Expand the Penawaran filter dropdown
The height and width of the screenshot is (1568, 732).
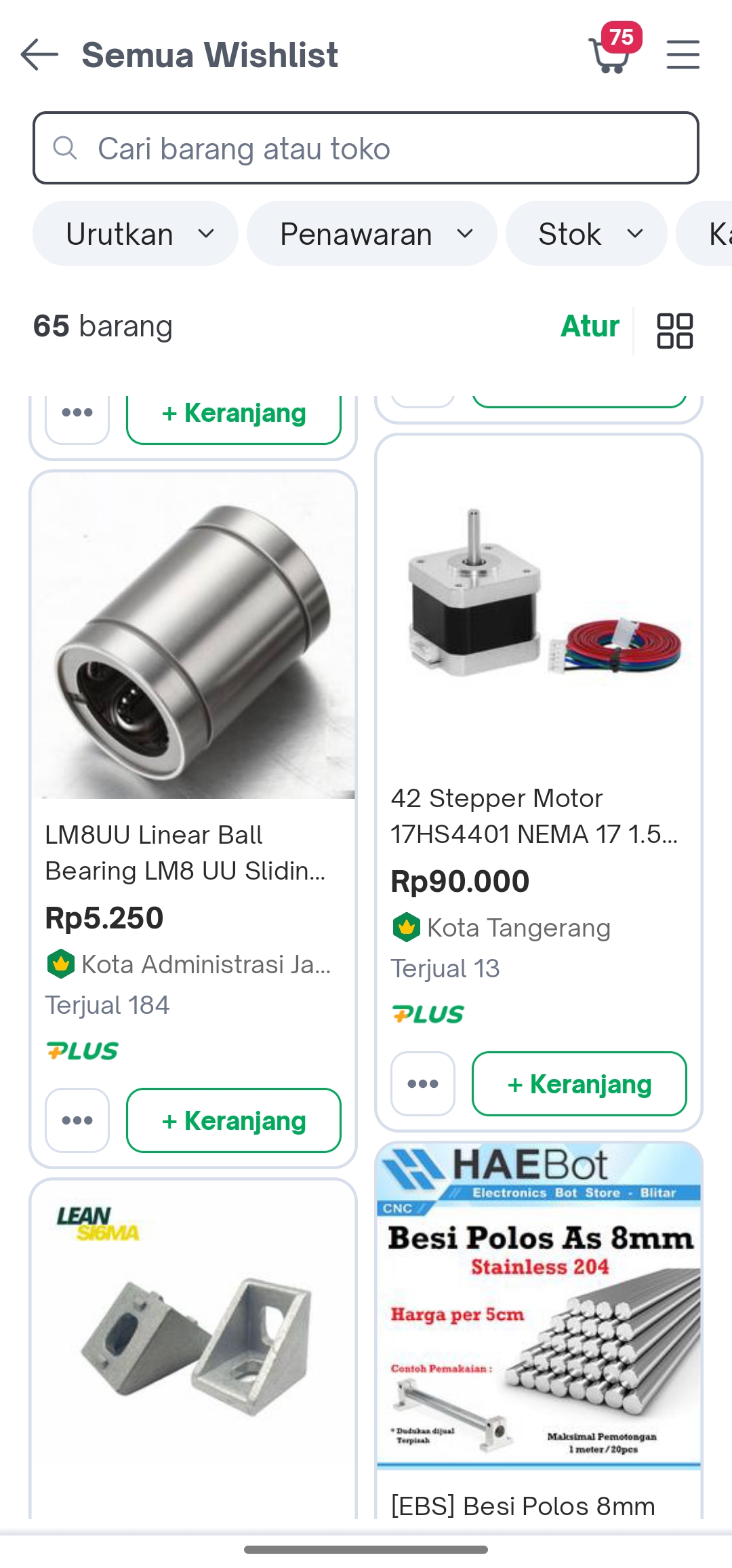(371, 233)
